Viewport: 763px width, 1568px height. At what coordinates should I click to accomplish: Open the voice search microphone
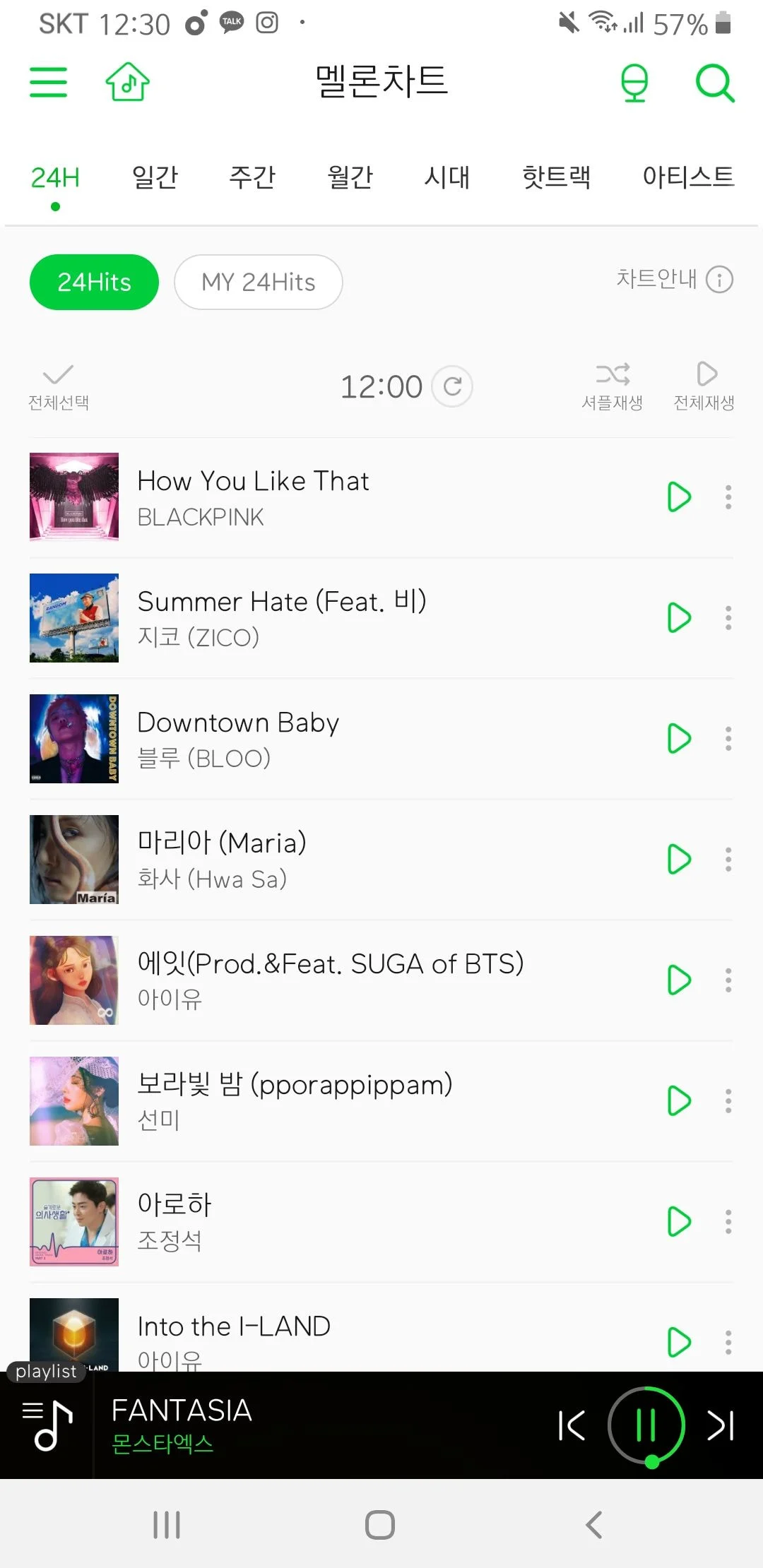tap(634, 83)
